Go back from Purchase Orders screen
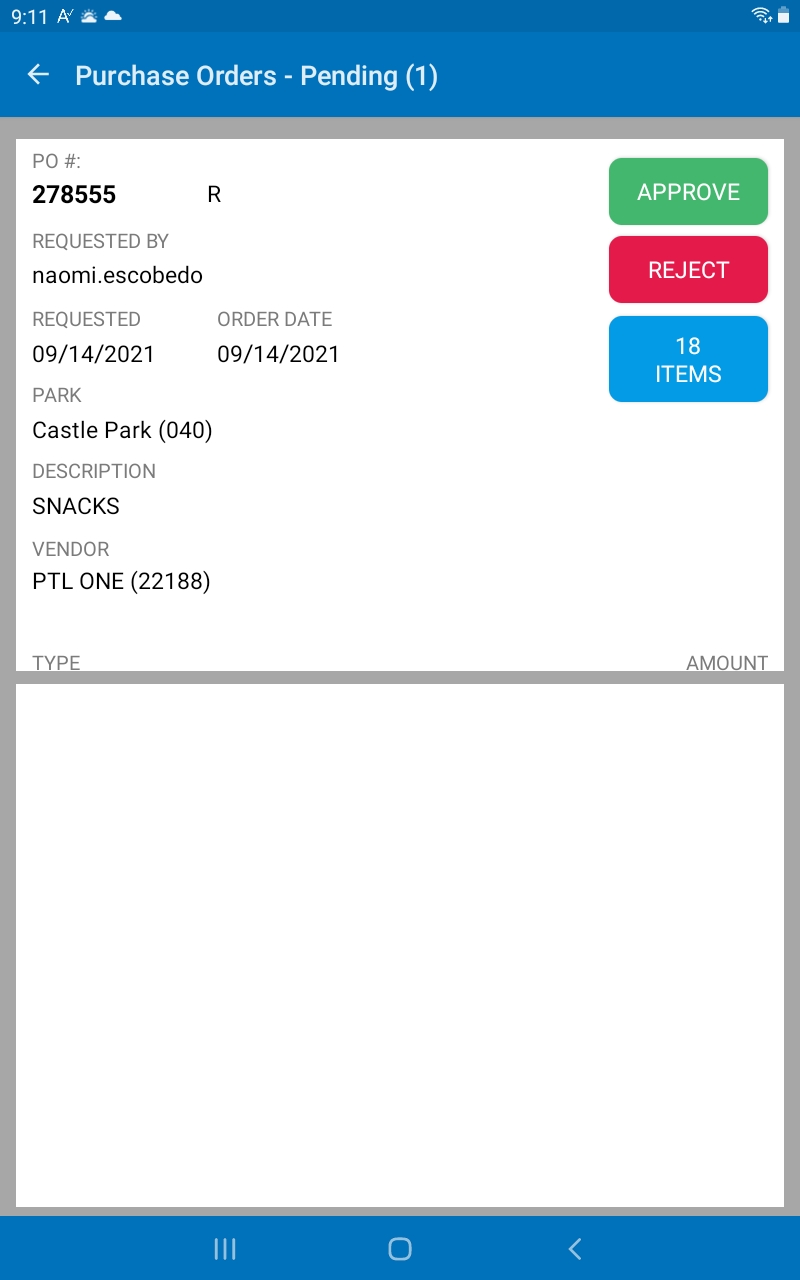The width and height of the screenshot is (800, 1280). point(38,75)
